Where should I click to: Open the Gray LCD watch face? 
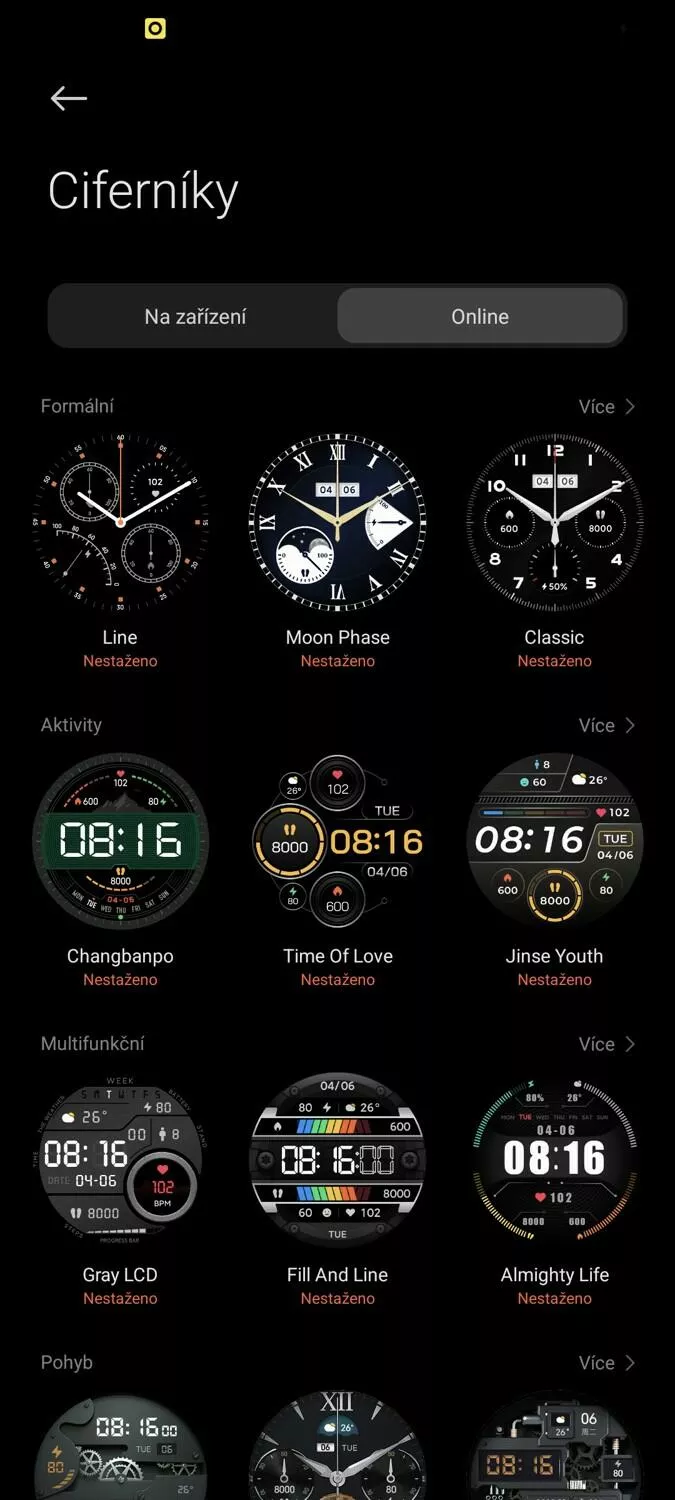(120, 1161)
